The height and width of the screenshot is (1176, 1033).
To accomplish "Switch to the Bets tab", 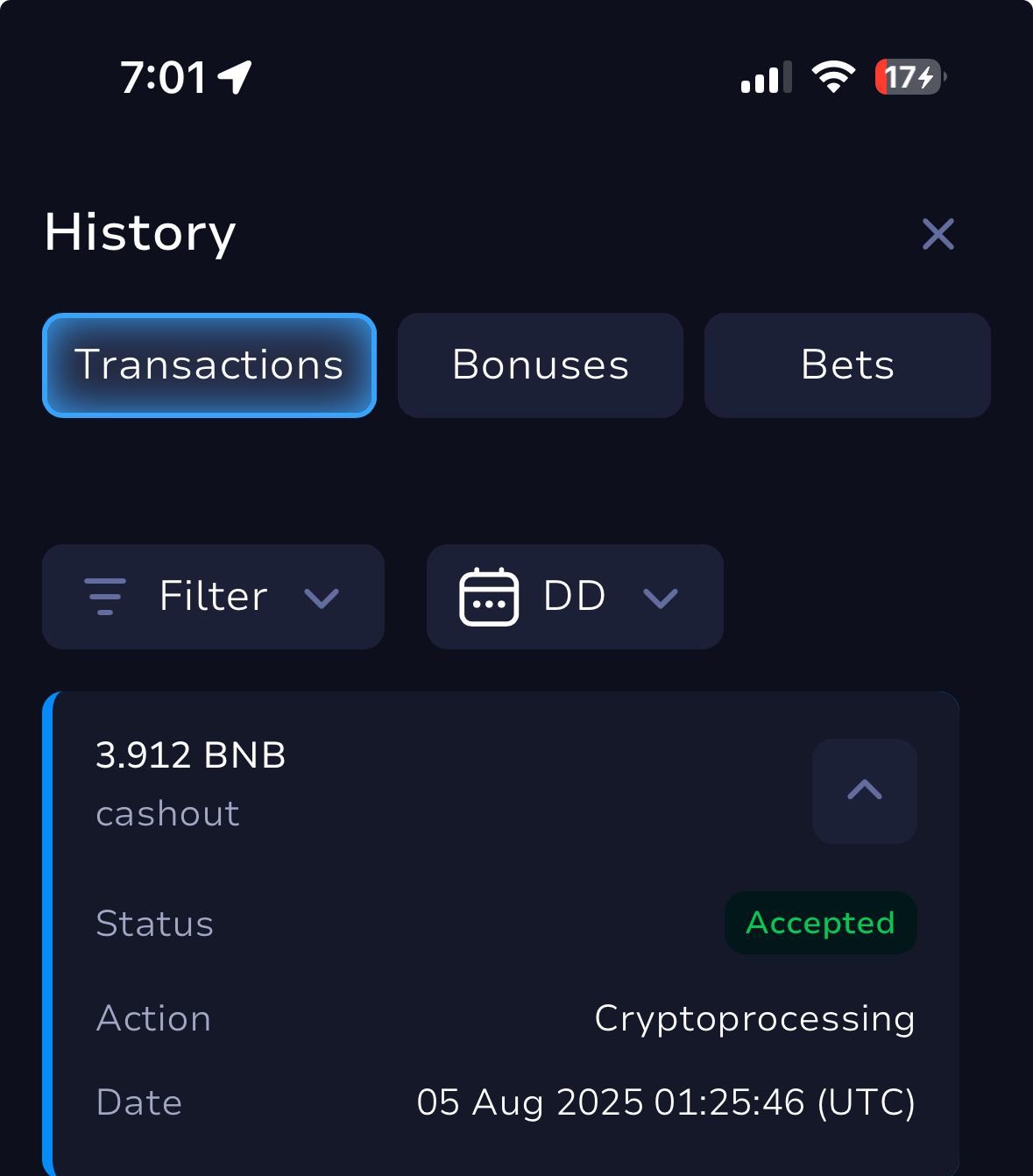I will (847, 365).
